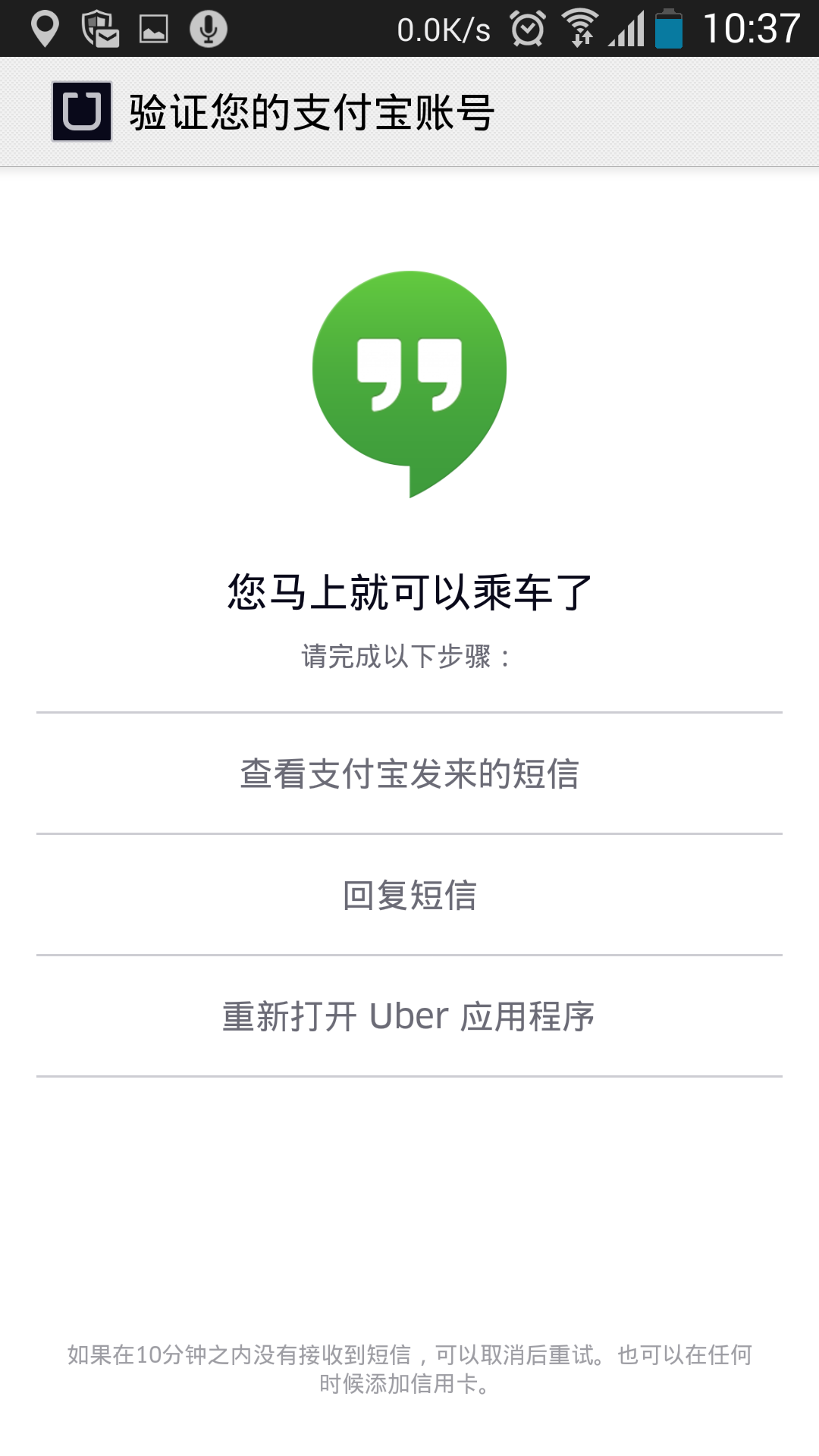
Task: Tap the battery indicator in the status bar
Action: click(x=667, y=28)
